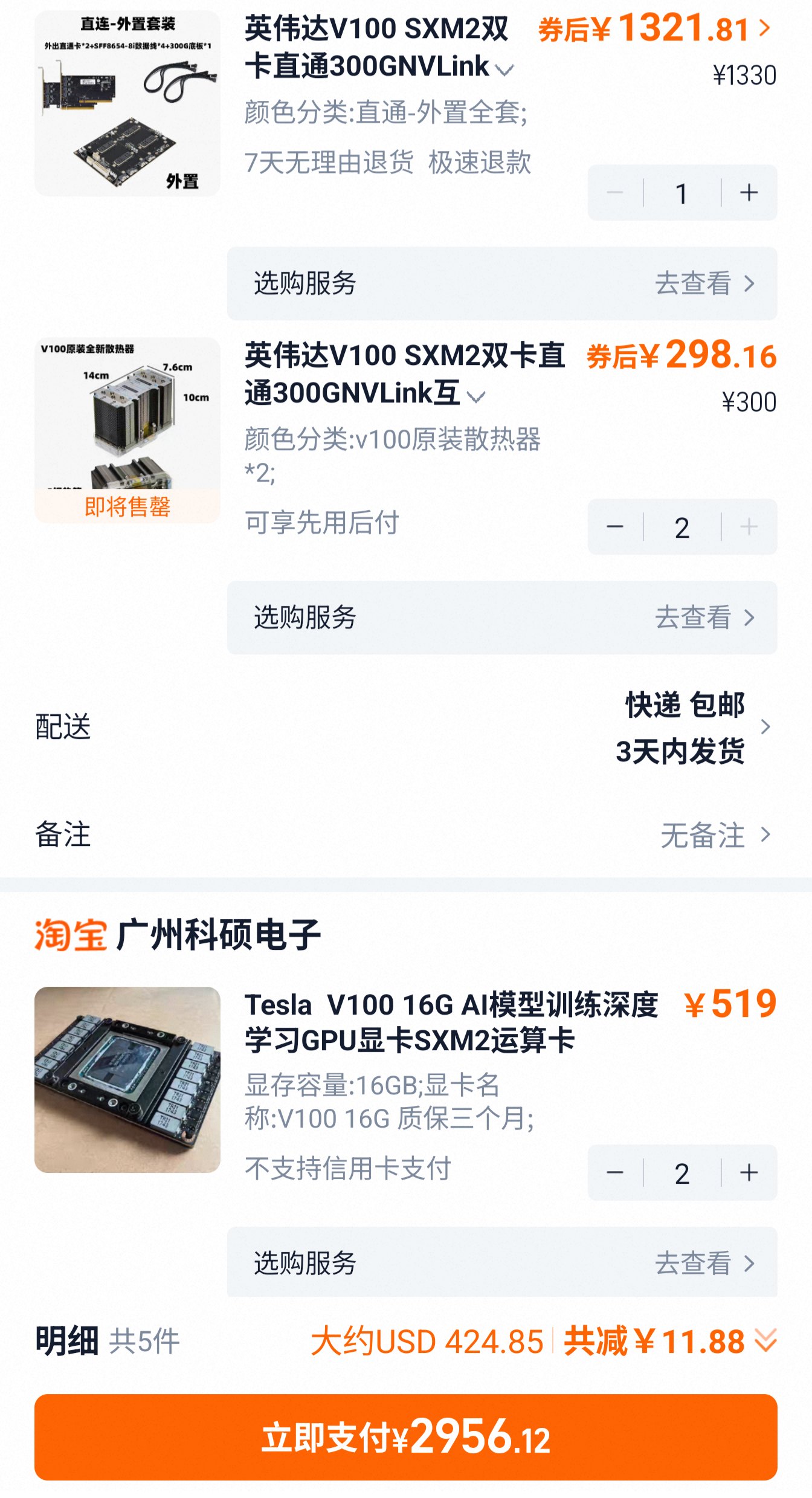Open the V100原装全新散热器 product image
The width and height of the screenshot is (812, 1498).
[x=127, y=430]
